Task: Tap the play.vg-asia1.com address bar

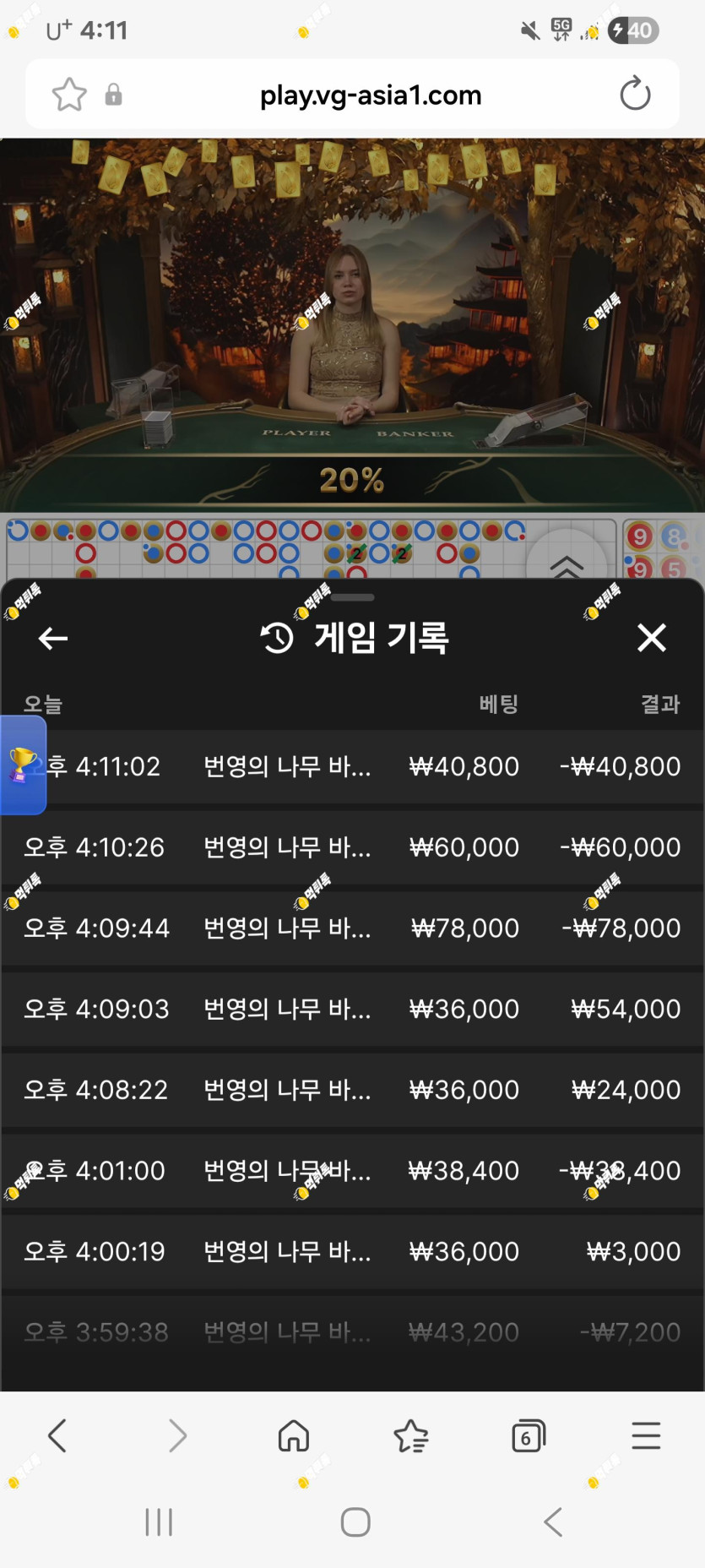Action: tap(371, 95)
